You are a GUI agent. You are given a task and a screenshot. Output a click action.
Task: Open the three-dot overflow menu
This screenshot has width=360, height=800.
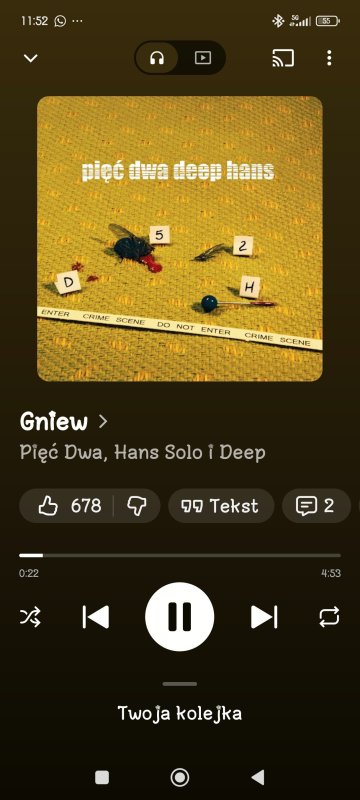[329, 58]
